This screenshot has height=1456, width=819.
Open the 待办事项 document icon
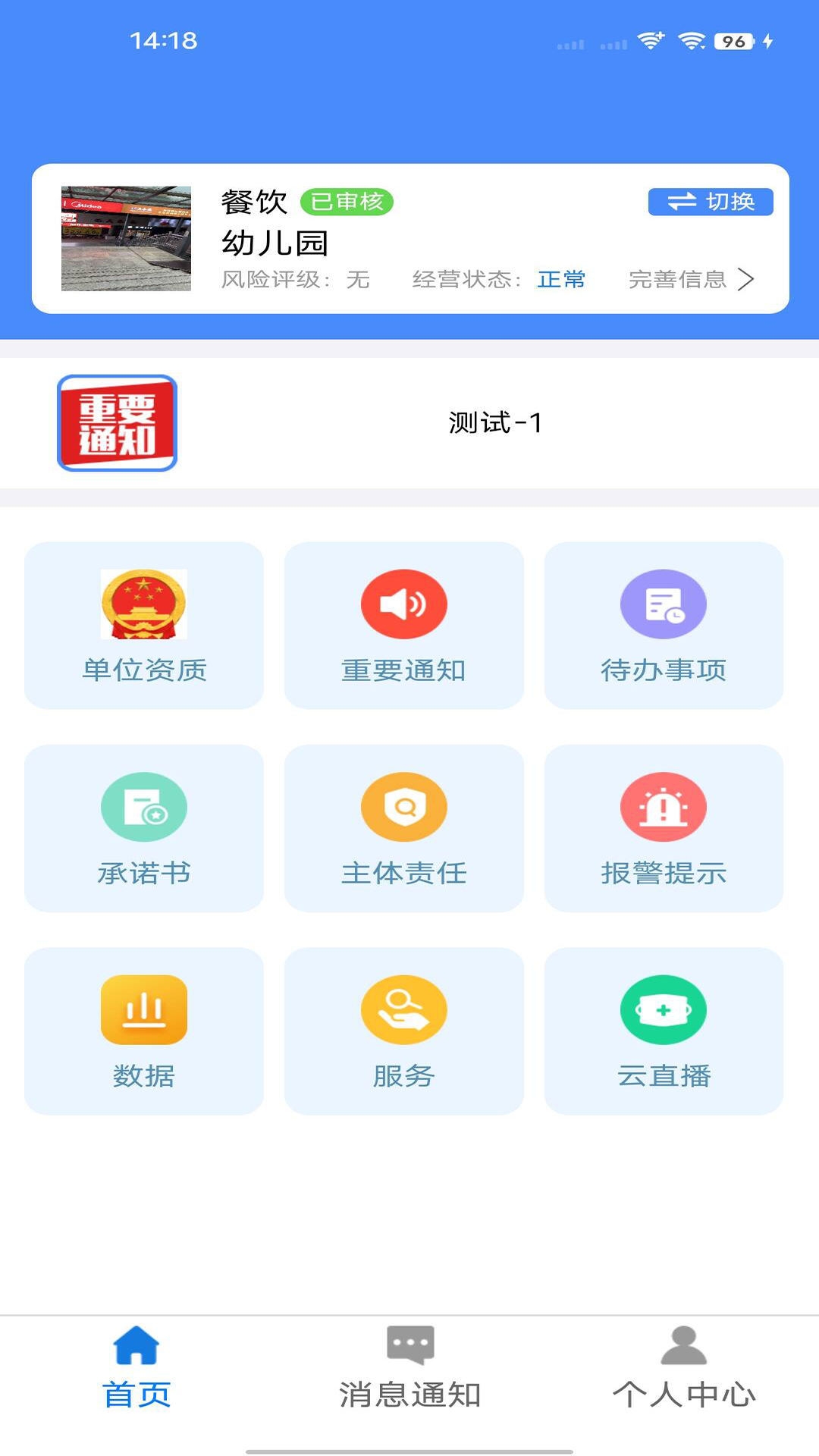(x=664, y=604)
